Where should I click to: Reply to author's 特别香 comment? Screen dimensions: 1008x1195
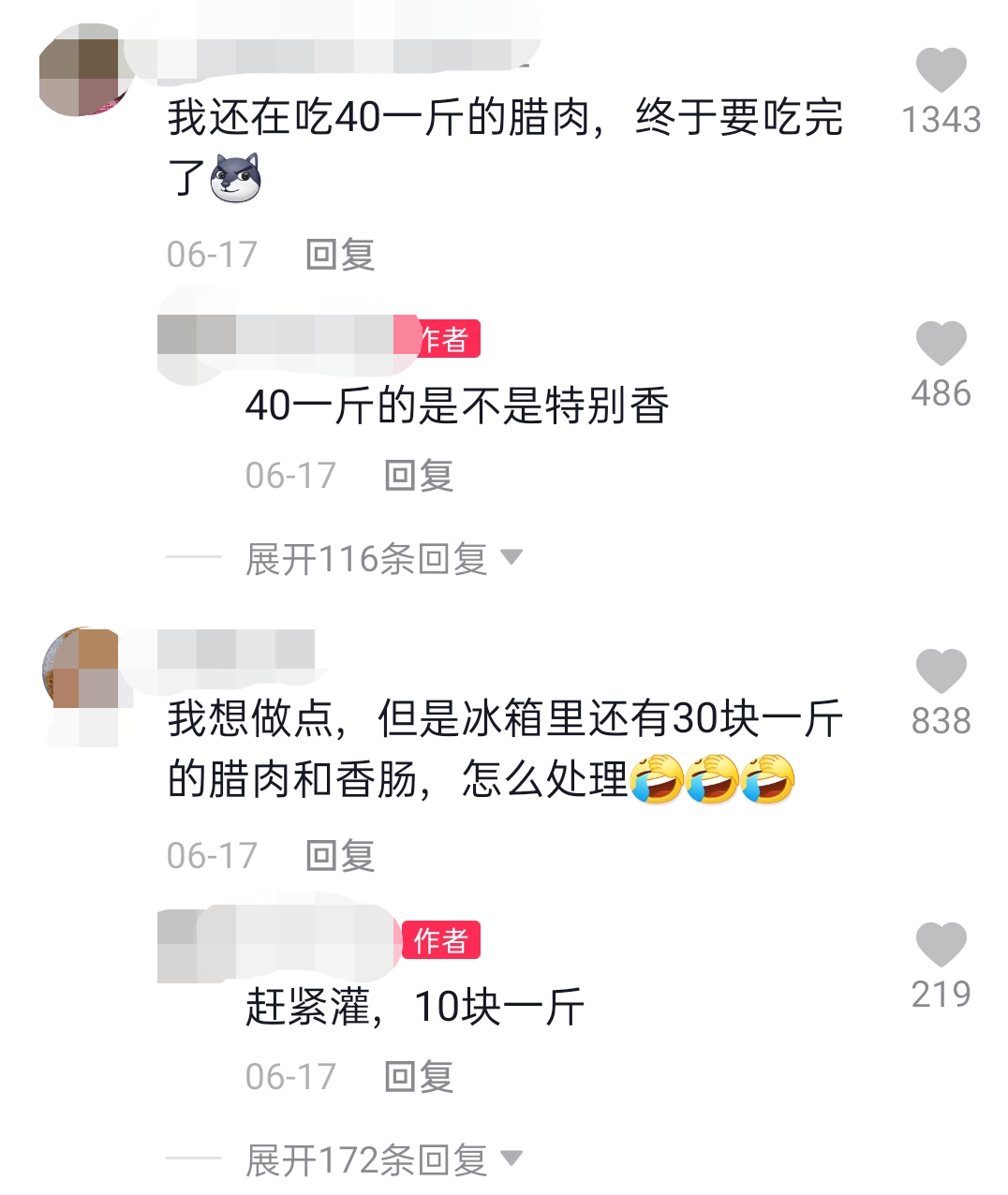419,476
